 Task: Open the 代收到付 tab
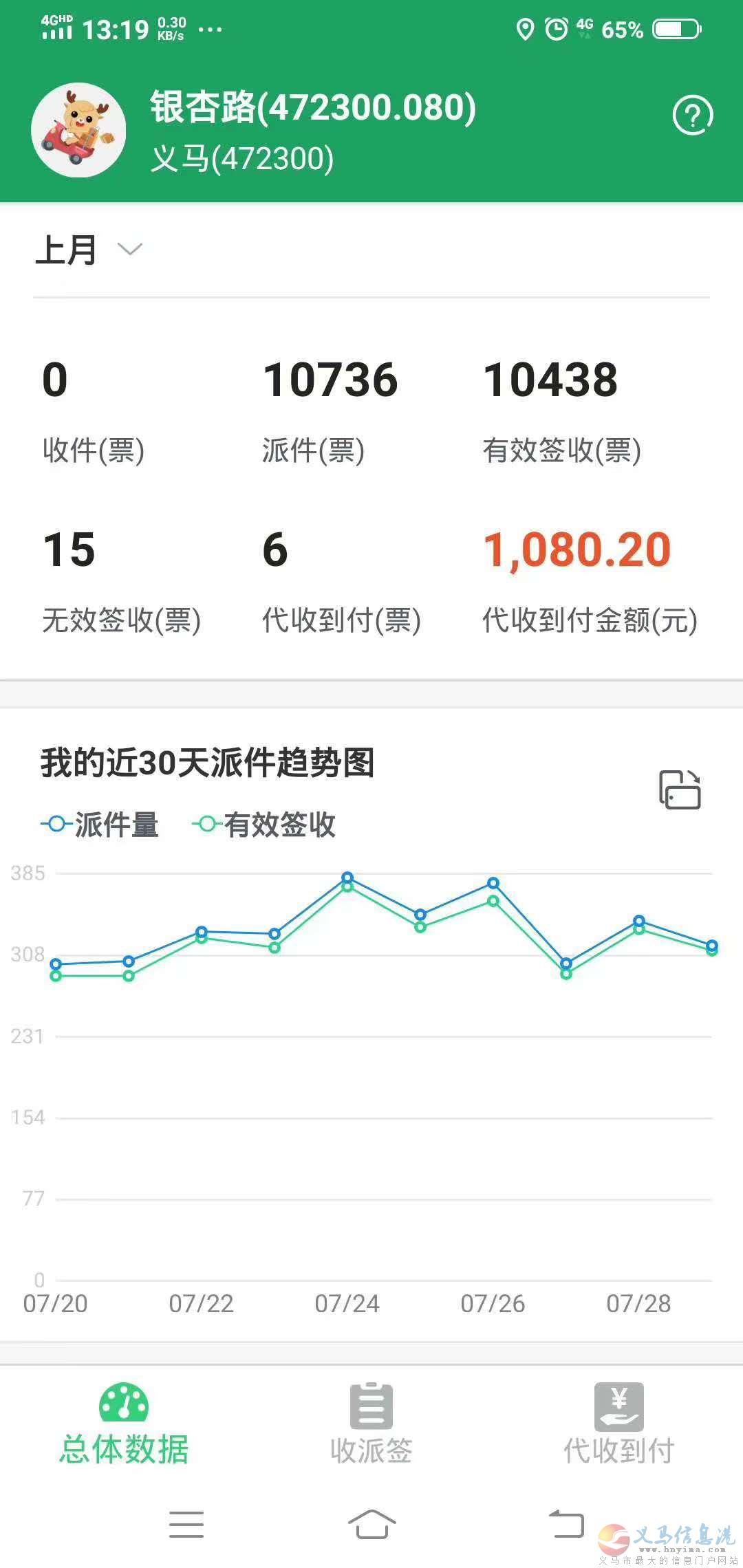pos(619,1424)
